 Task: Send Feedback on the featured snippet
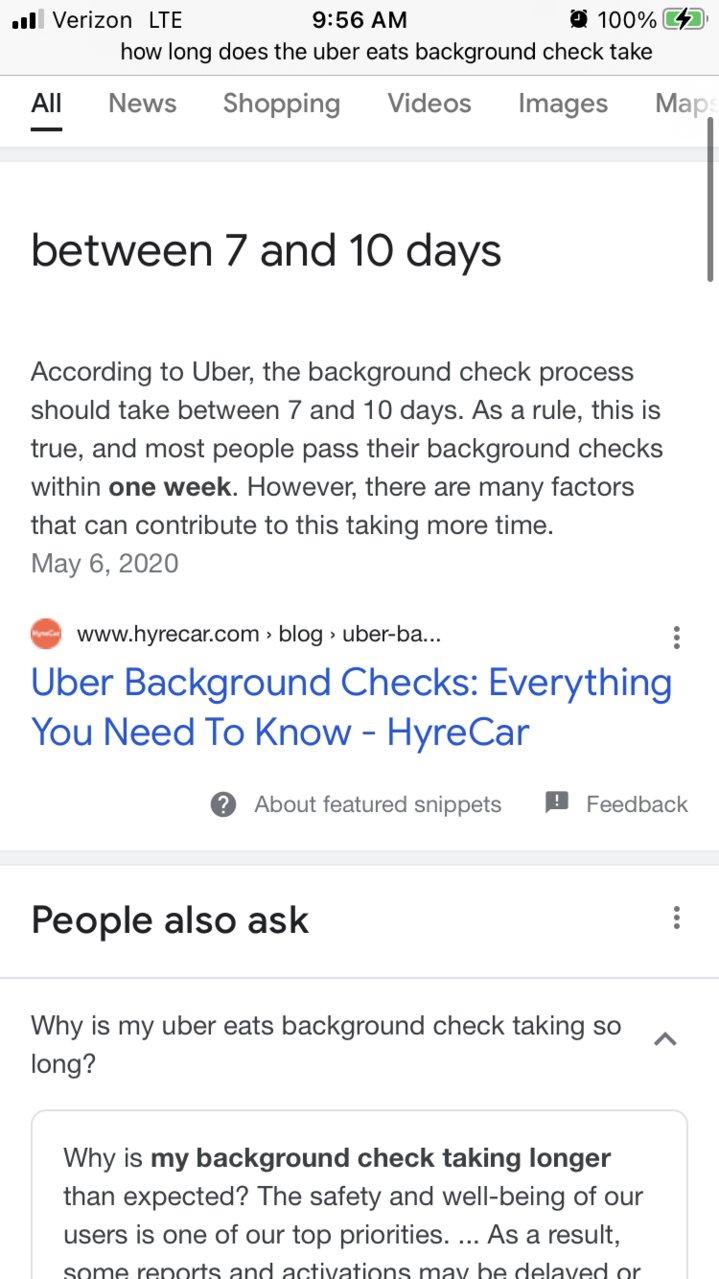(x=617, y=803)
